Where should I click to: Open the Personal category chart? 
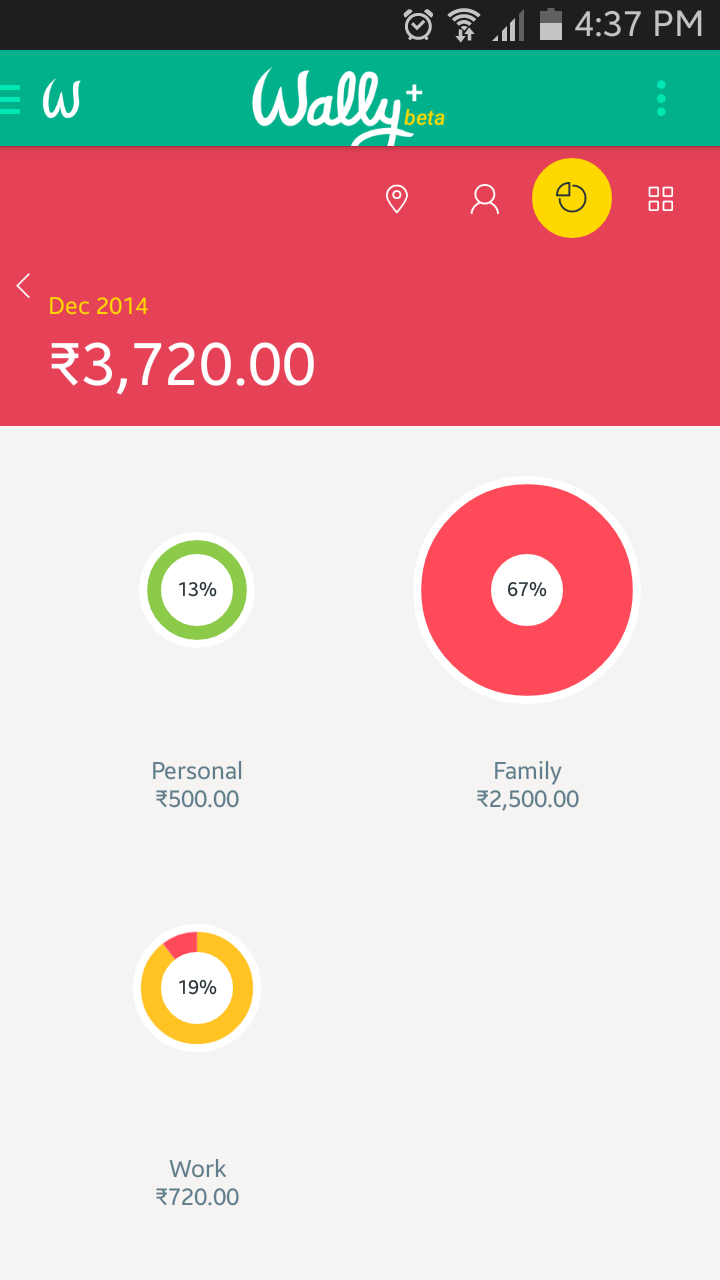click(x=197, y=590)
